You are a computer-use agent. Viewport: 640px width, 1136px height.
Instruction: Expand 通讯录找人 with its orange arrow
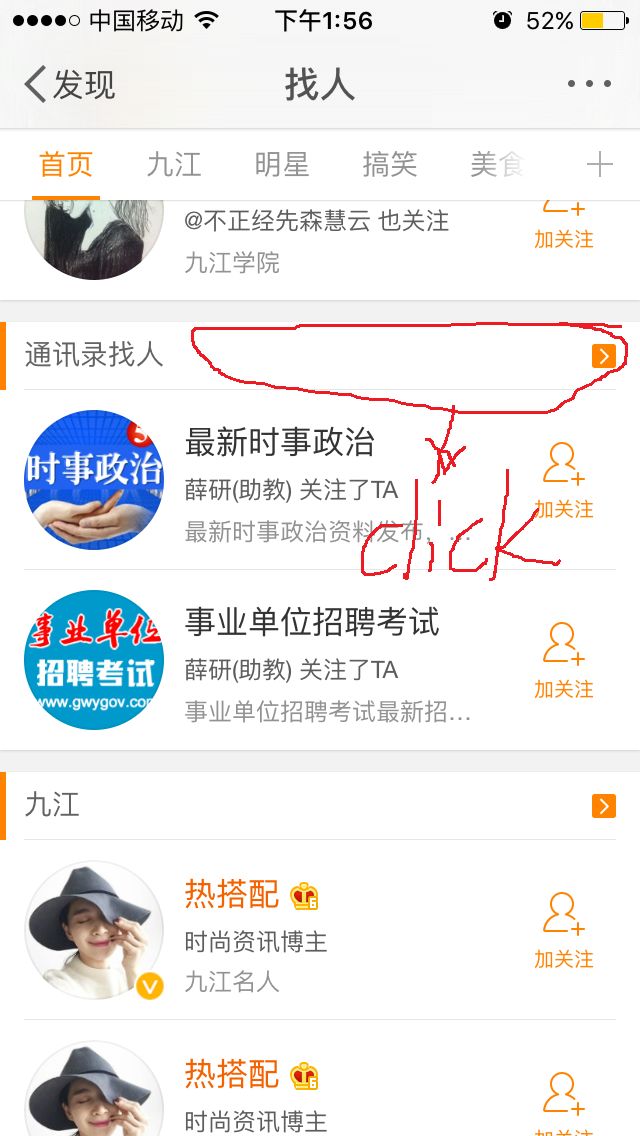click(603, 355)
